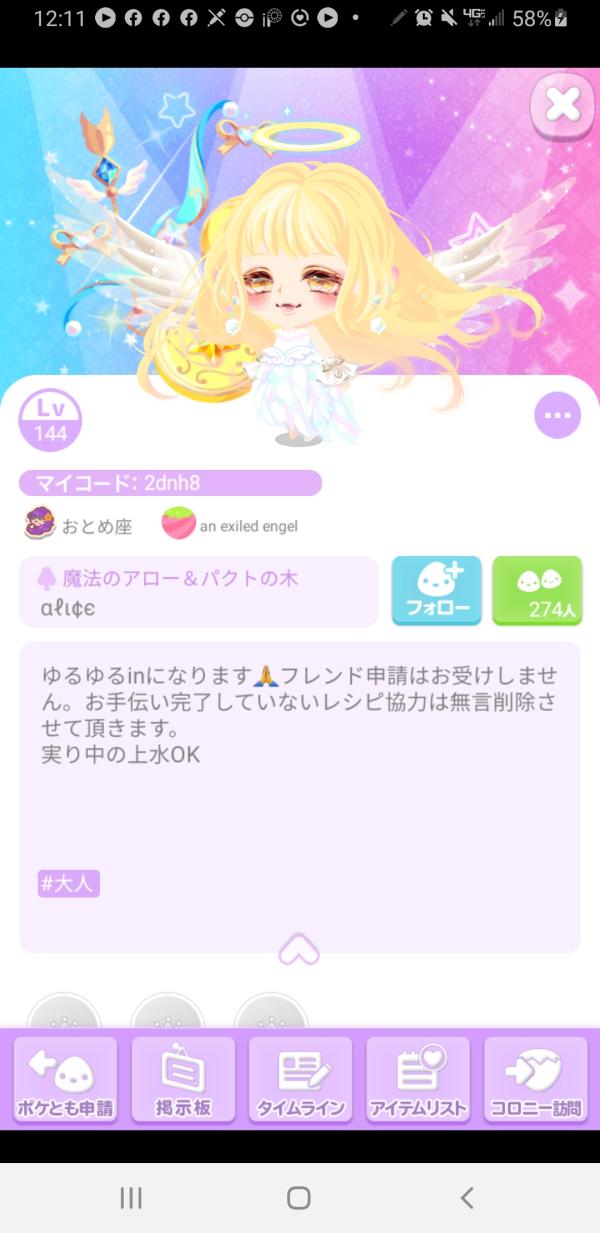Image resolution: width=600 pixels, height=1233 pixels.
Task: Open the 掲示板 bulletin board
Action: tap(183, 1079)
